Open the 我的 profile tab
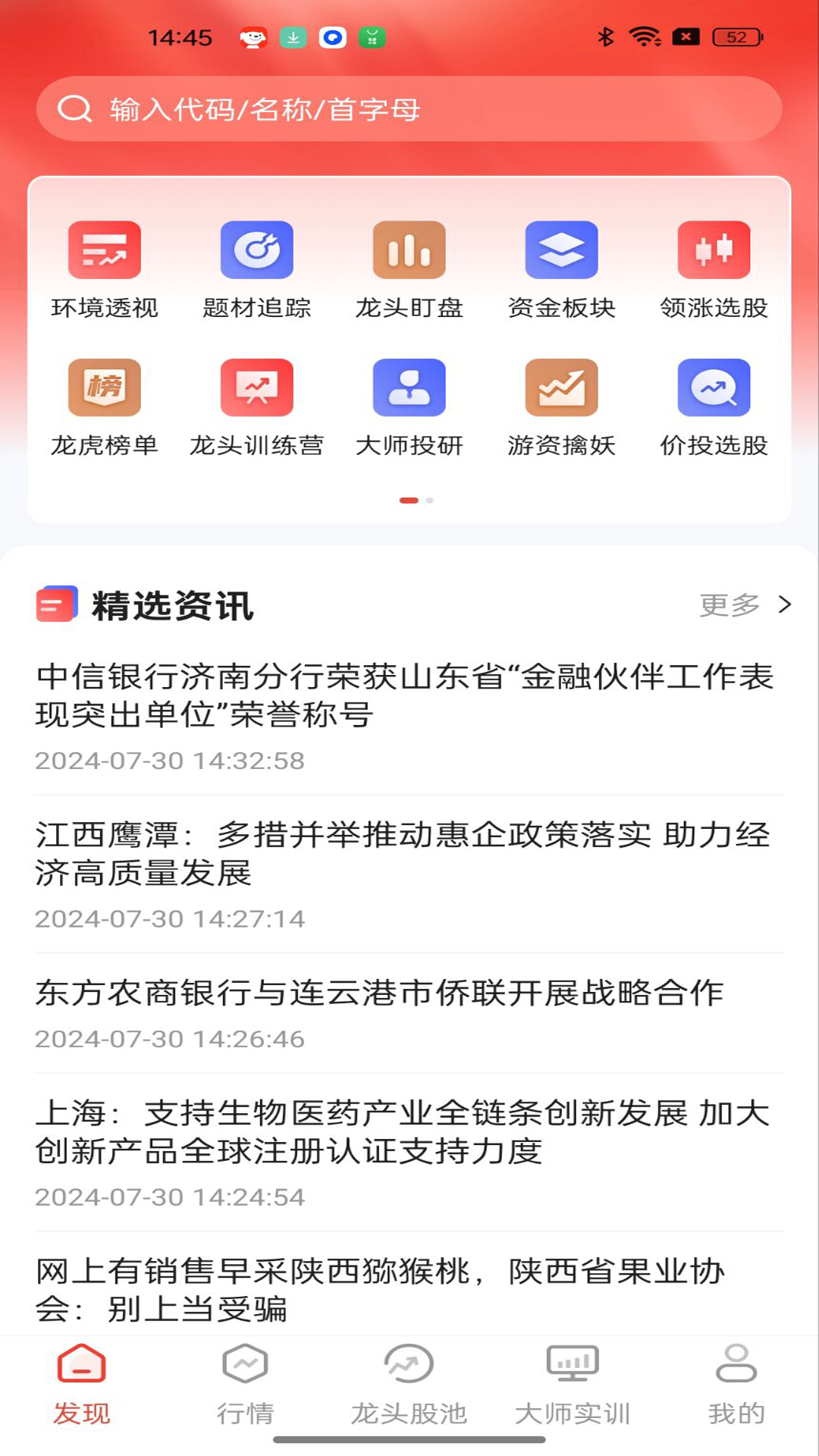Viewport: 819px width, 1456px height. [736, 1388]
